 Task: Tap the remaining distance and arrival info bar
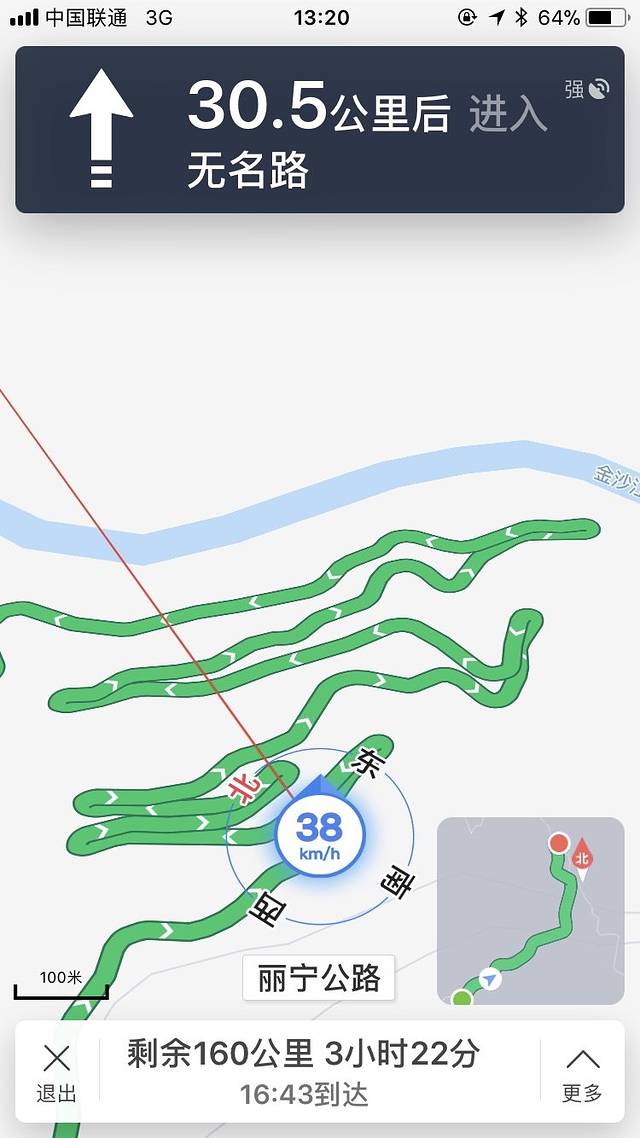coord(304,1073)
